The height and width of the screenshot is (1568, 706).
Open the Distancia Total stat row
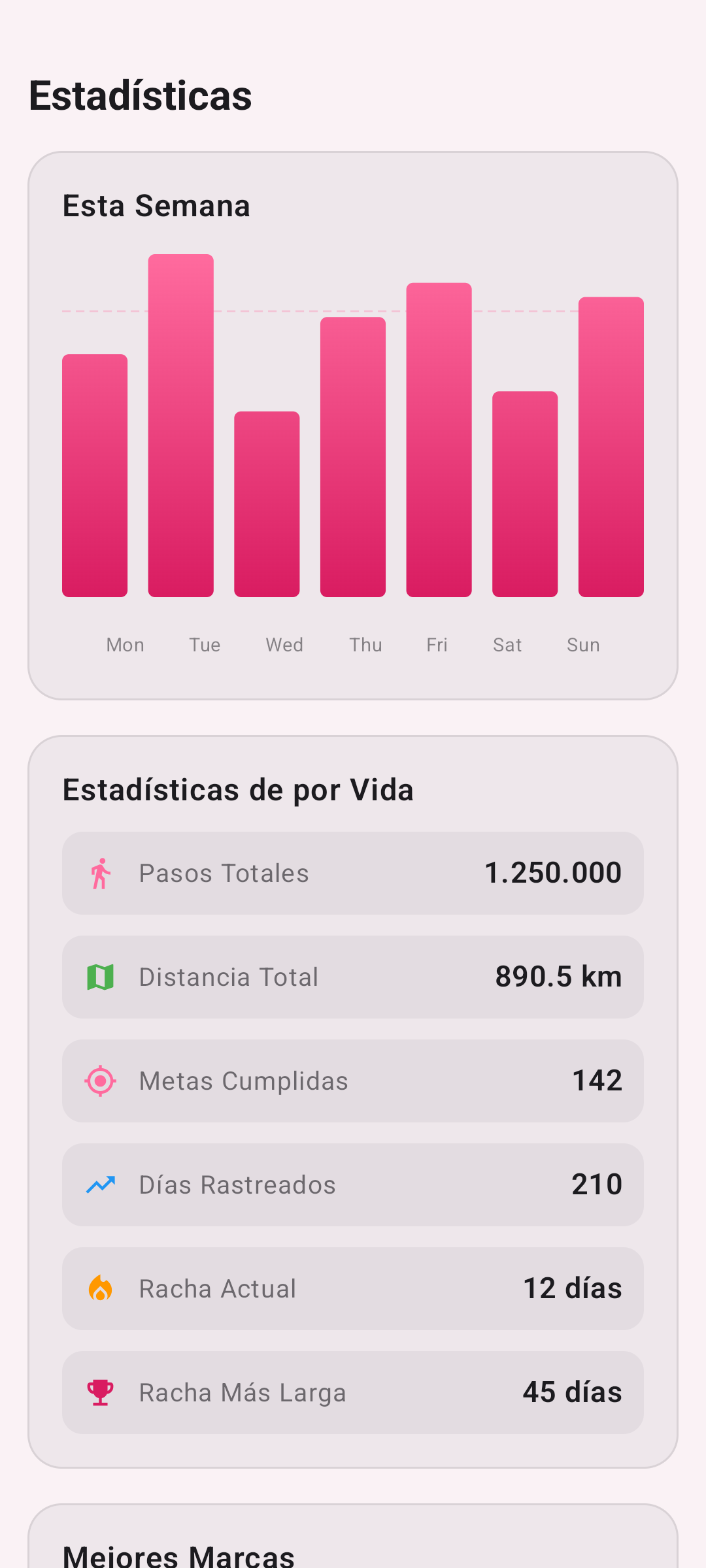tap(353, 976)
